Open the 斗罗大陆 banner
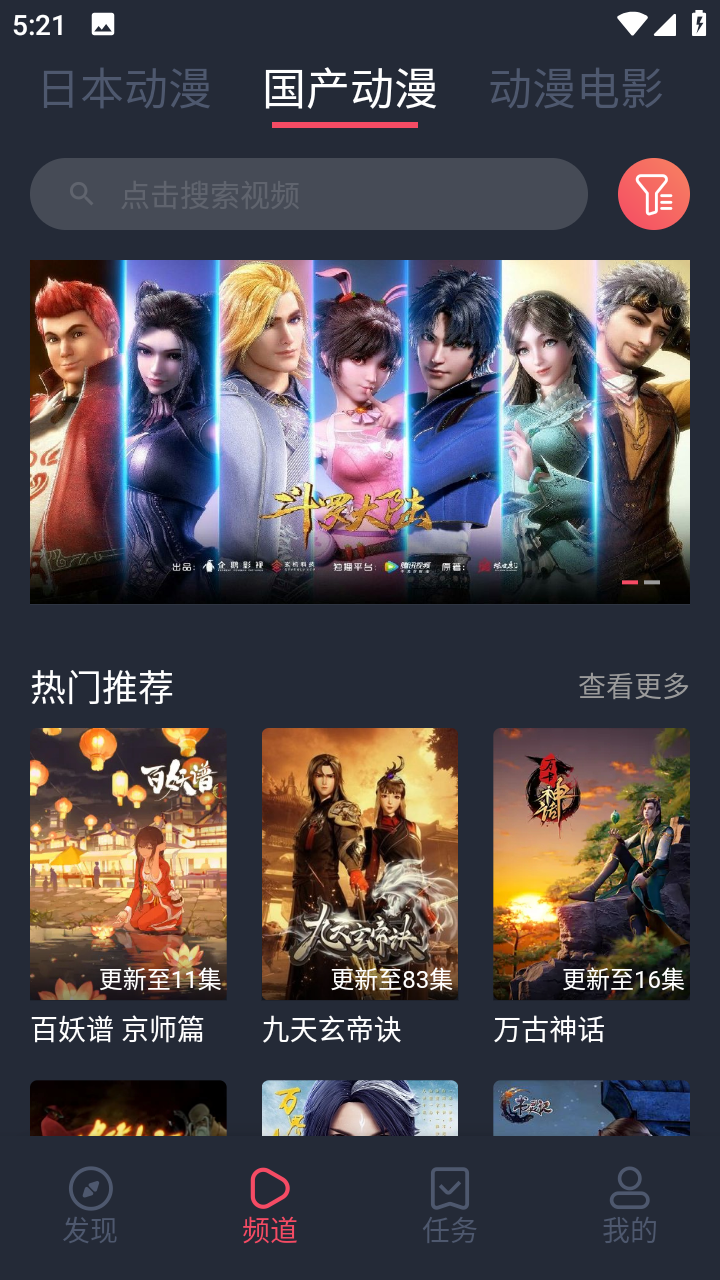The image size is (720, 1280). (360, 431)
